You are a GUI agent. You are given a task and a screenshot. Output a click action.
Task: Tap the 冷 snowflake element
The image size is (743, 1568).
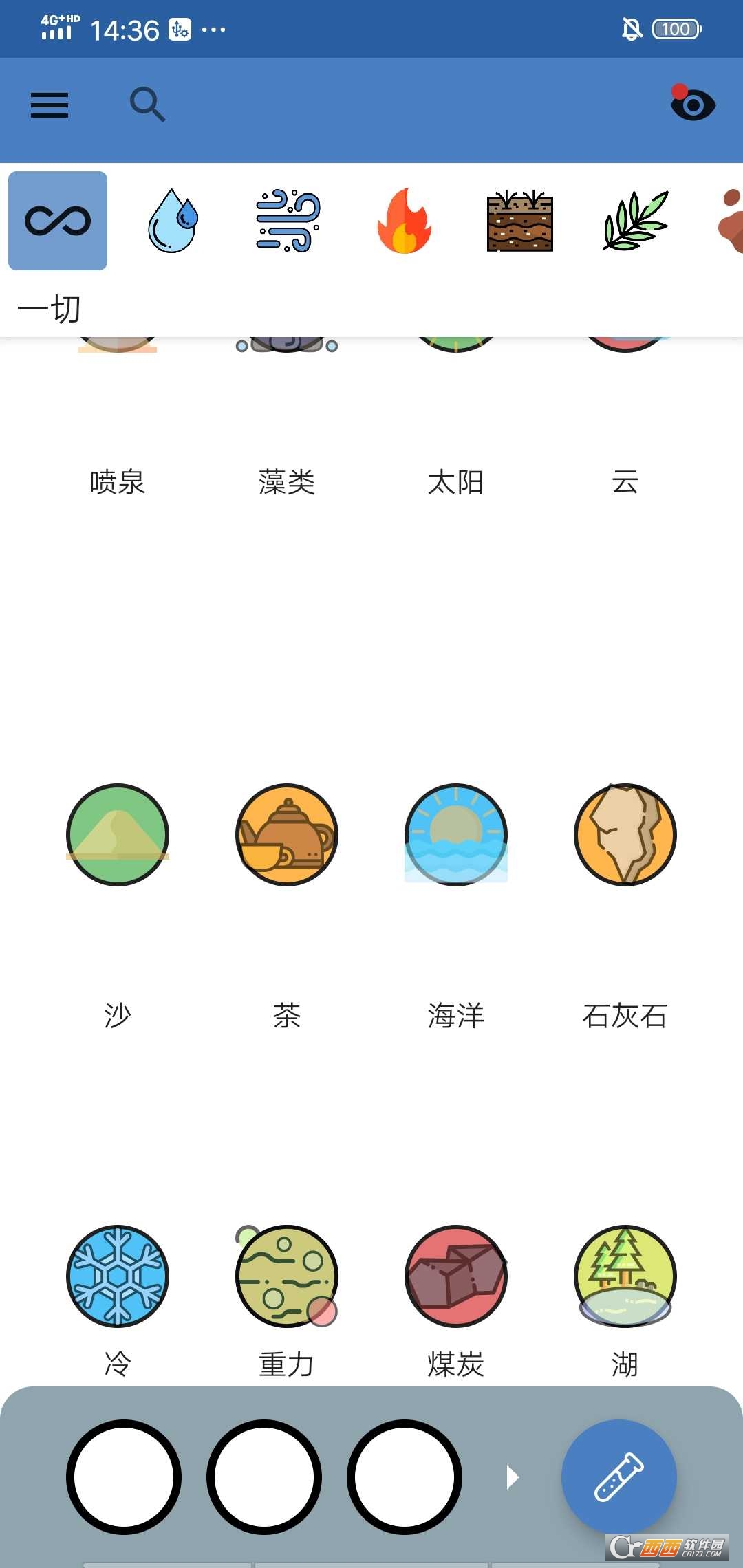[x=118, y=1276]
